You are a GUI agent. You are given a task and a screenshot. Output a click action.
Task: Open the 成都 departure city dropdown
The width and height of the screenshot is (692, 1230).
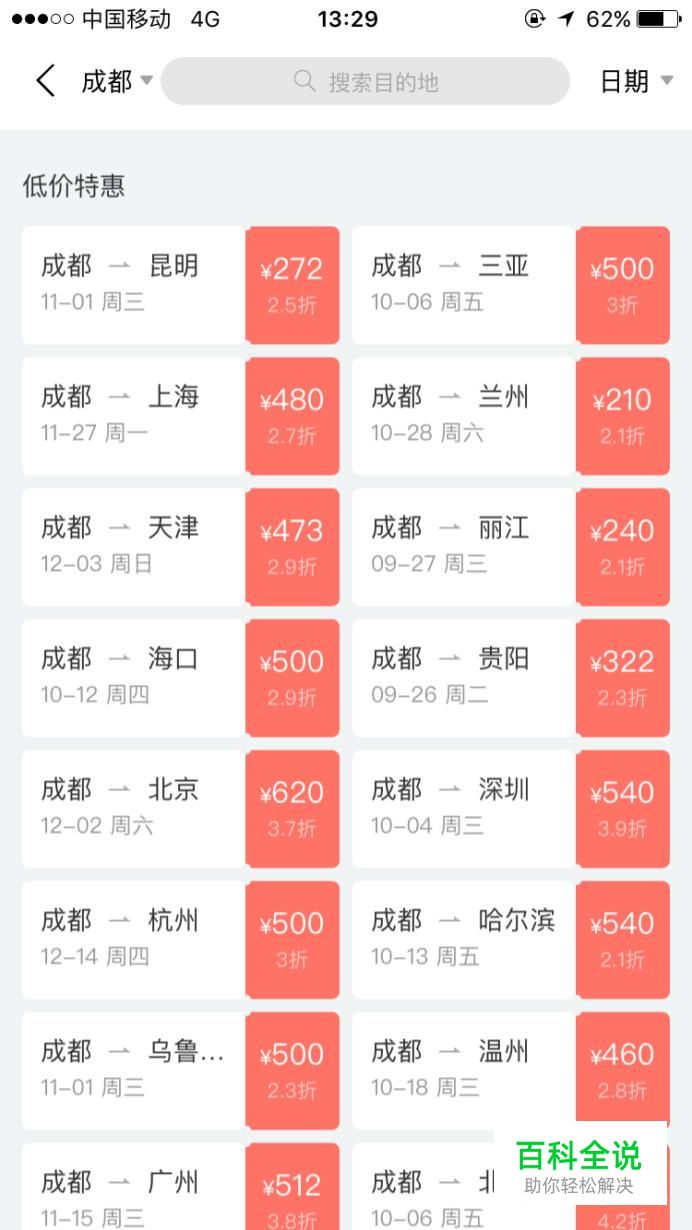(117, 81)
